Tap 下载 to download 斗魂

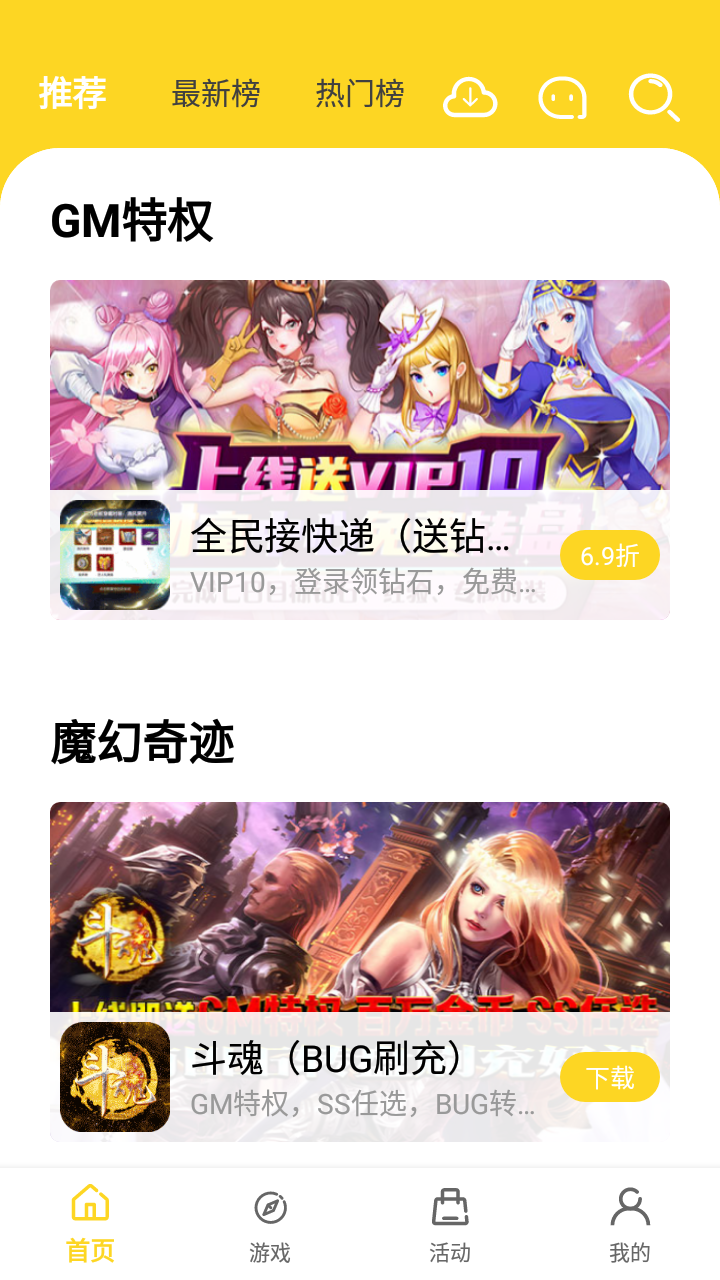(x=609, y=1077)
